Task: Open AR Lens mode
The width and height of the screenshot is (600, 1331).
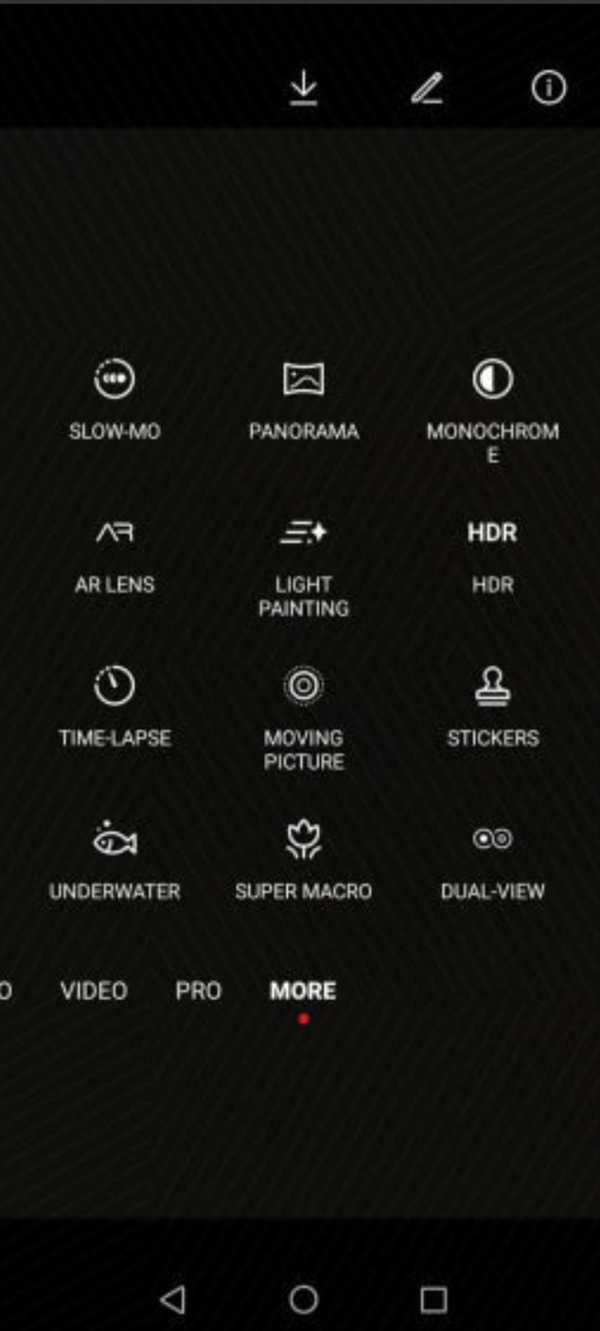Action: click(x=114, y=556)
